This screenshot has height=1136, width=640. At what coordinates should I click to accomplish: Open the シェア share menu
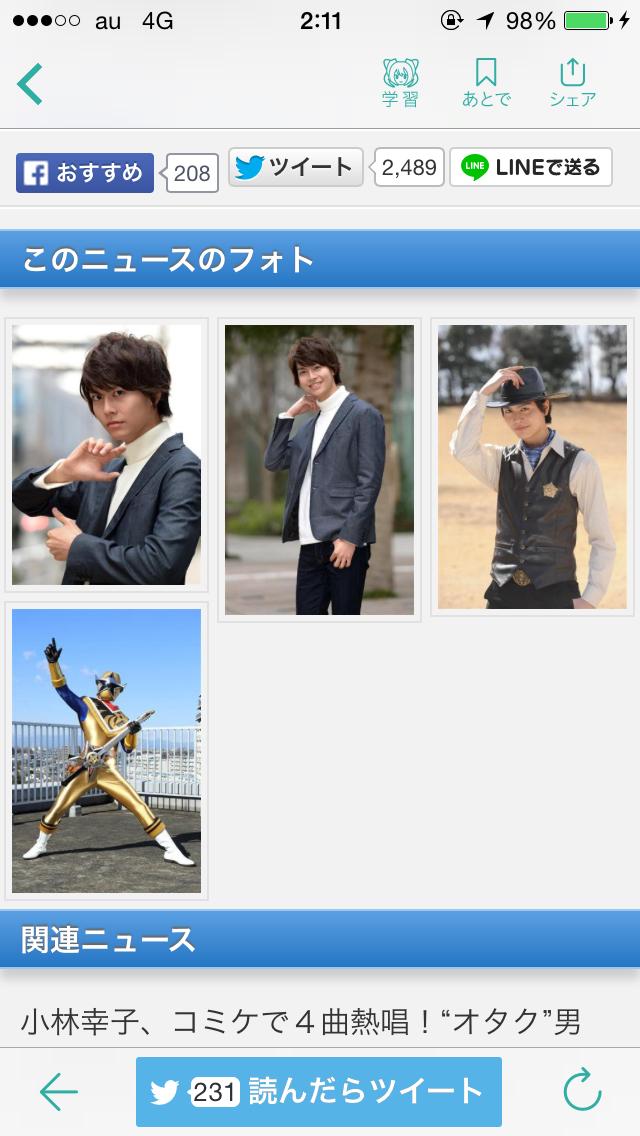pos(572,83)
